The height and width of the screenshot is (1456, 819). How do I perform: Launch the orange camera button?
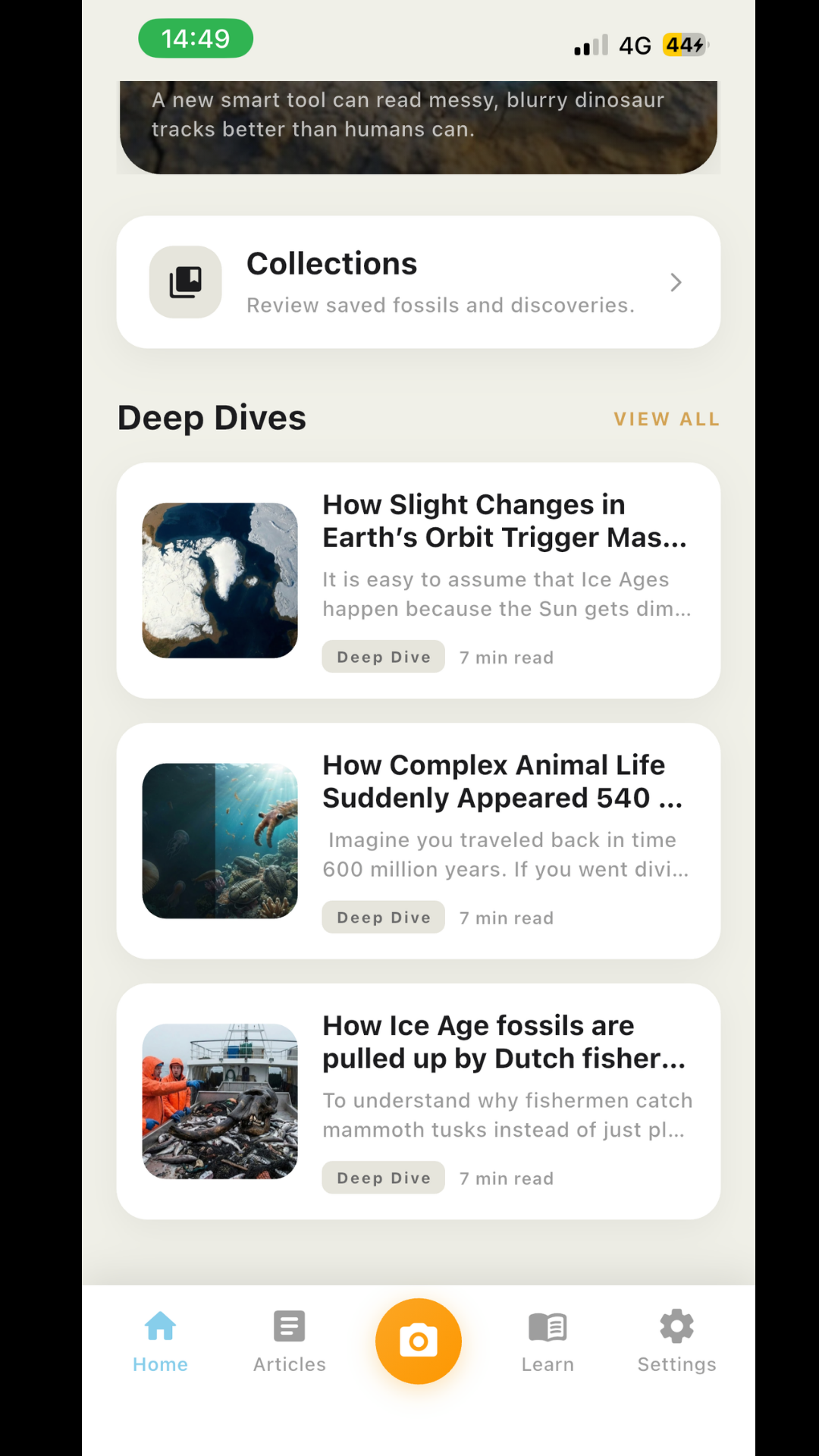(x=419, y=1341)
